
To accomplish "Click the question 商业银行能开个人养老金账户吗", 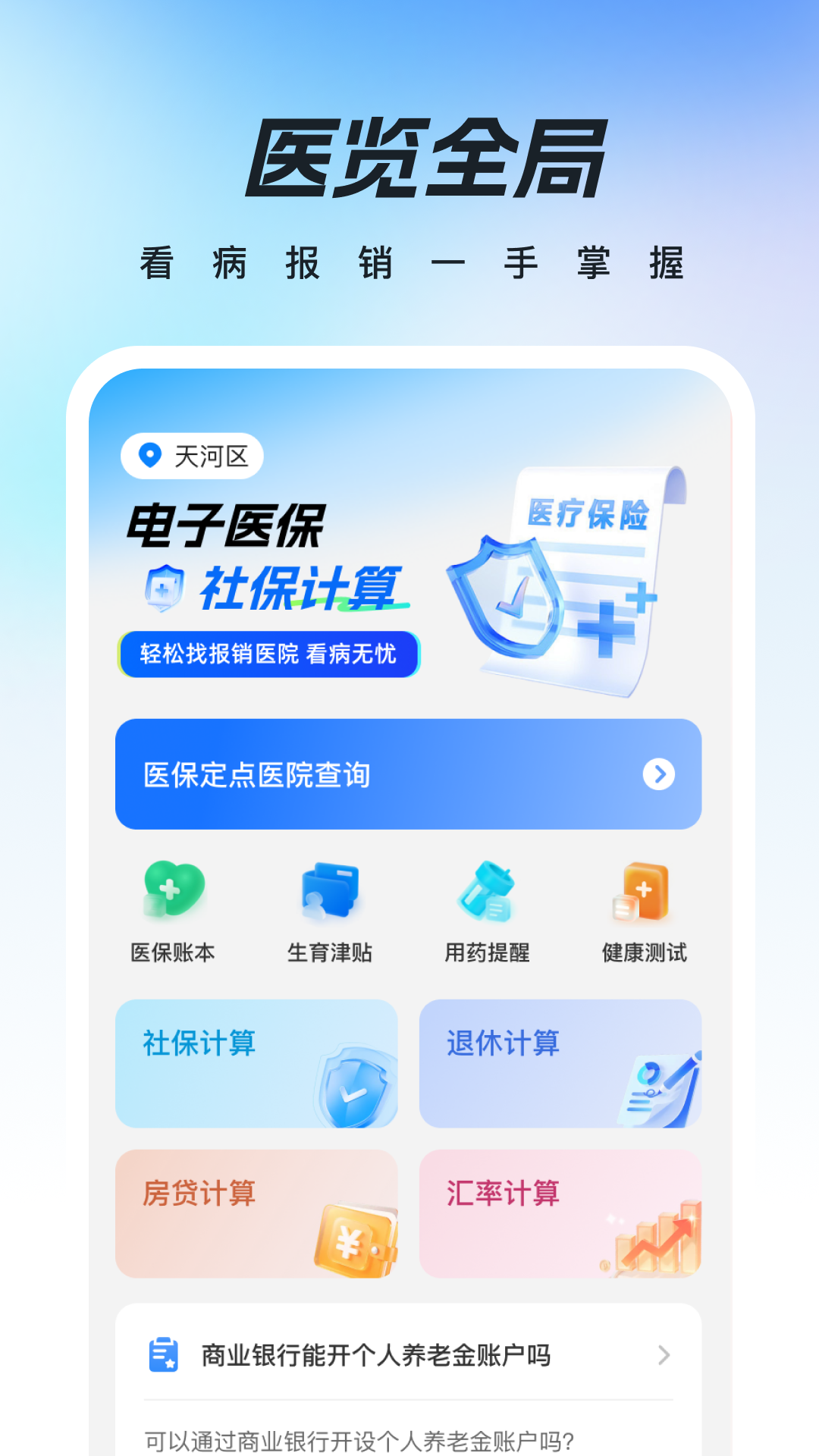I will coord(375,1355).
